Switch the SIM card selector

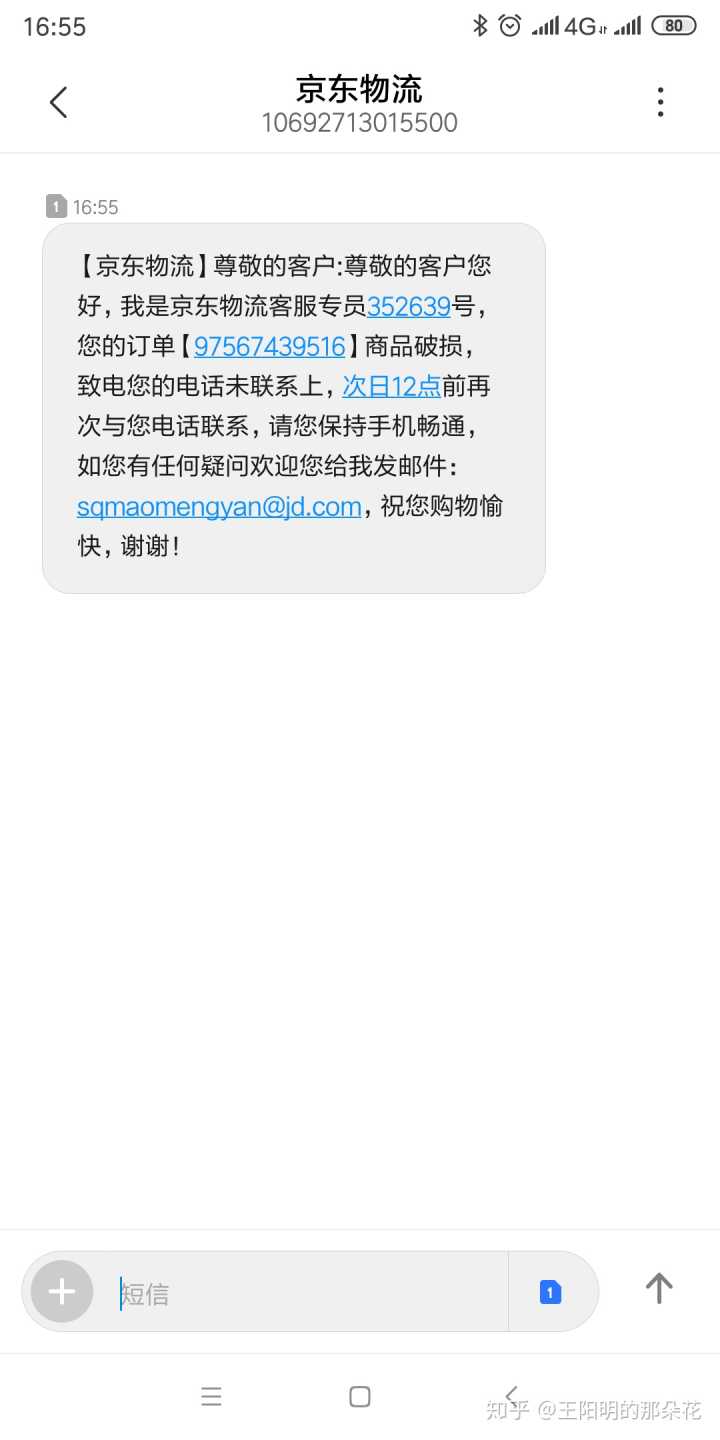tap(551, 1292)
